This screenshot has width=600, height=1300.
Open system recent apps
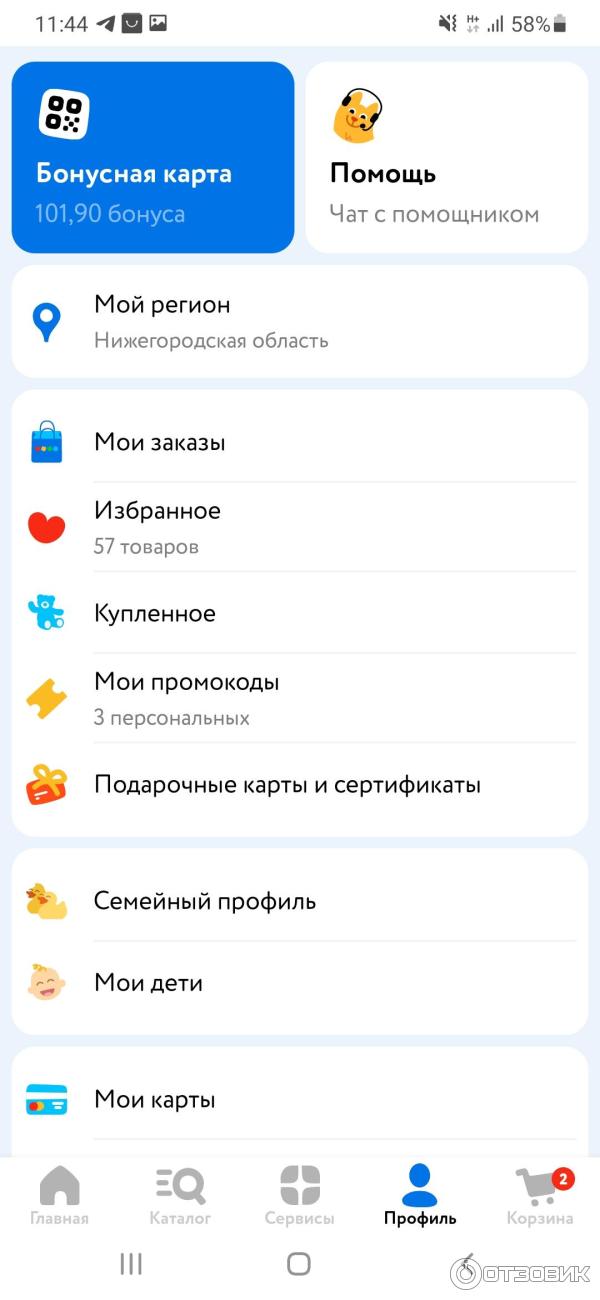pos(131,1264)
